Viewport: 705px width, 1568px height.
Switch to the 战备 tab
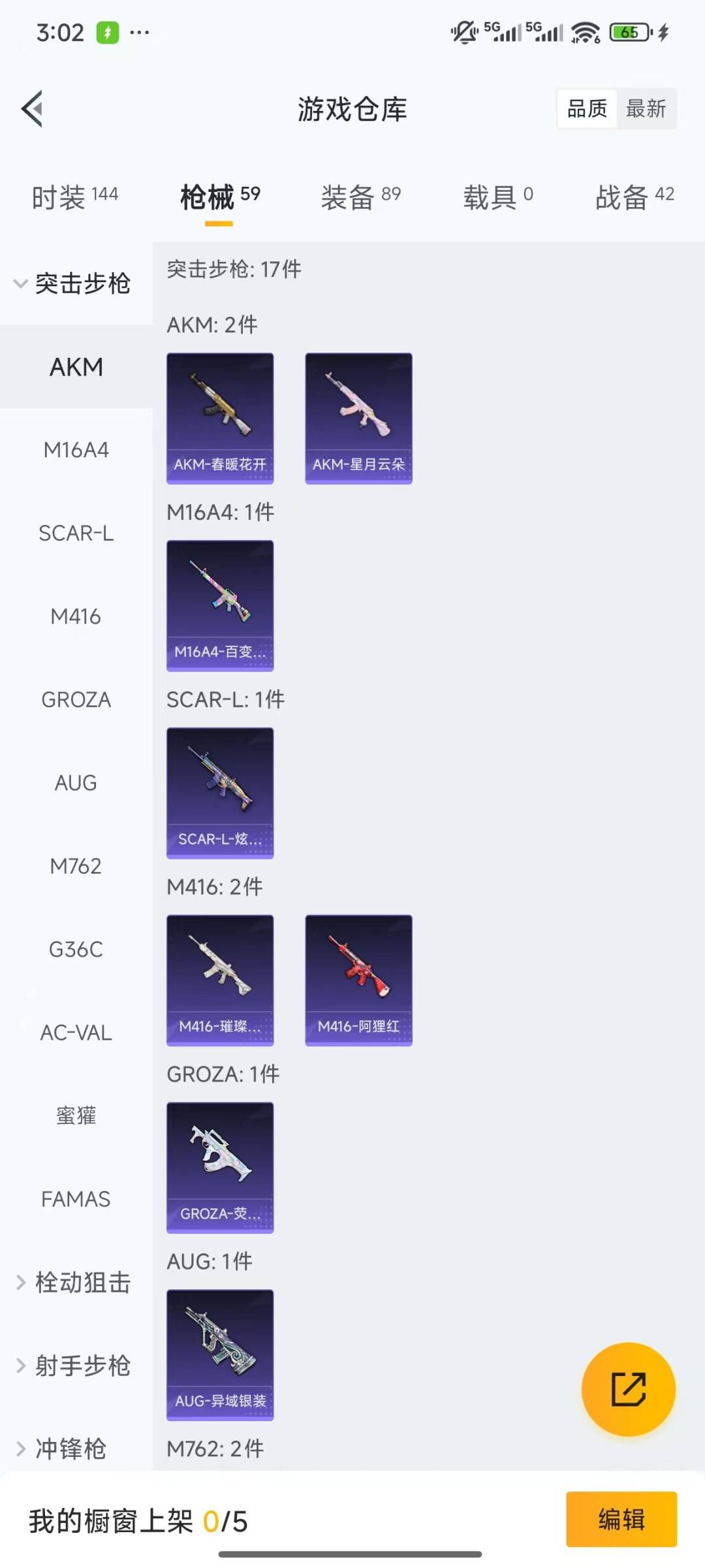[x=634, y=197]
